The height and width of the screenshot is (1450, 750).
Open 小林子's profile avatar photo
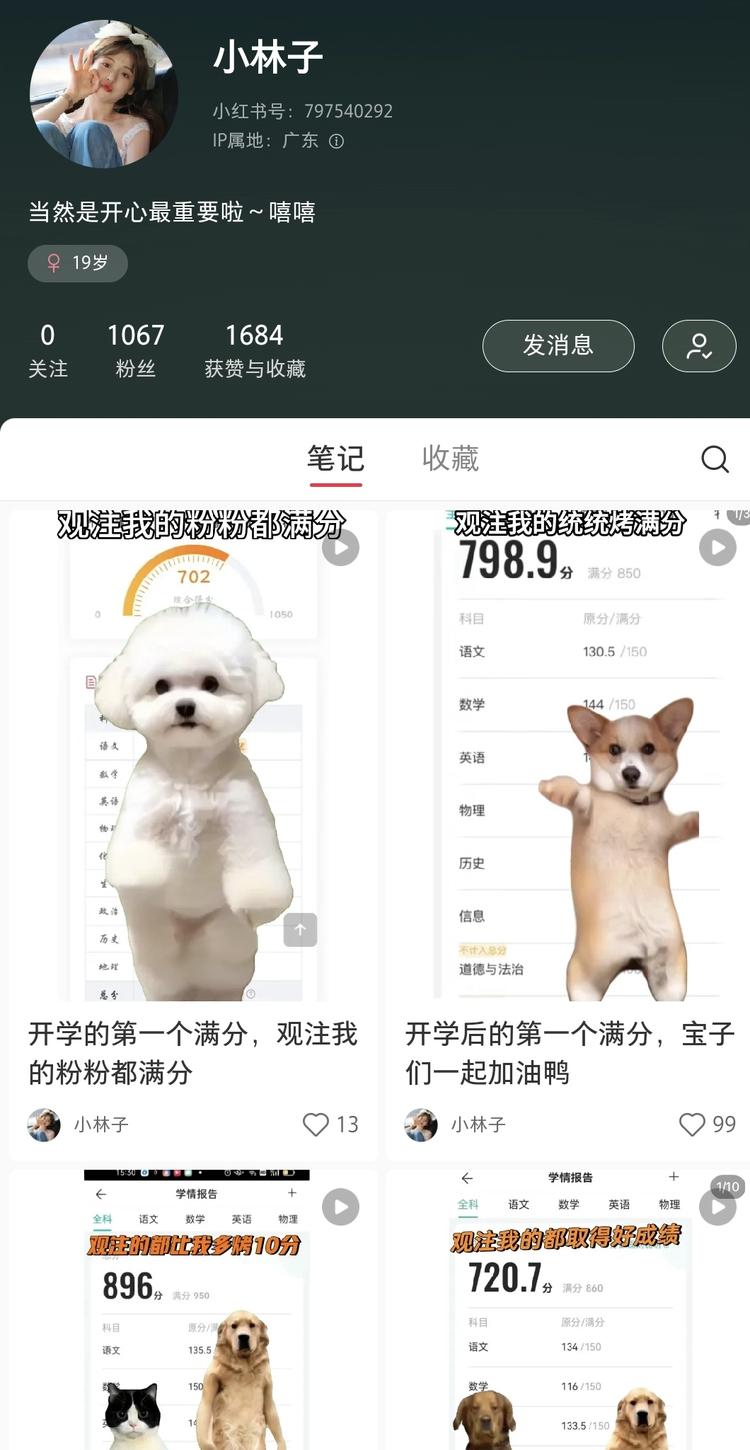(x=103, y=94)
